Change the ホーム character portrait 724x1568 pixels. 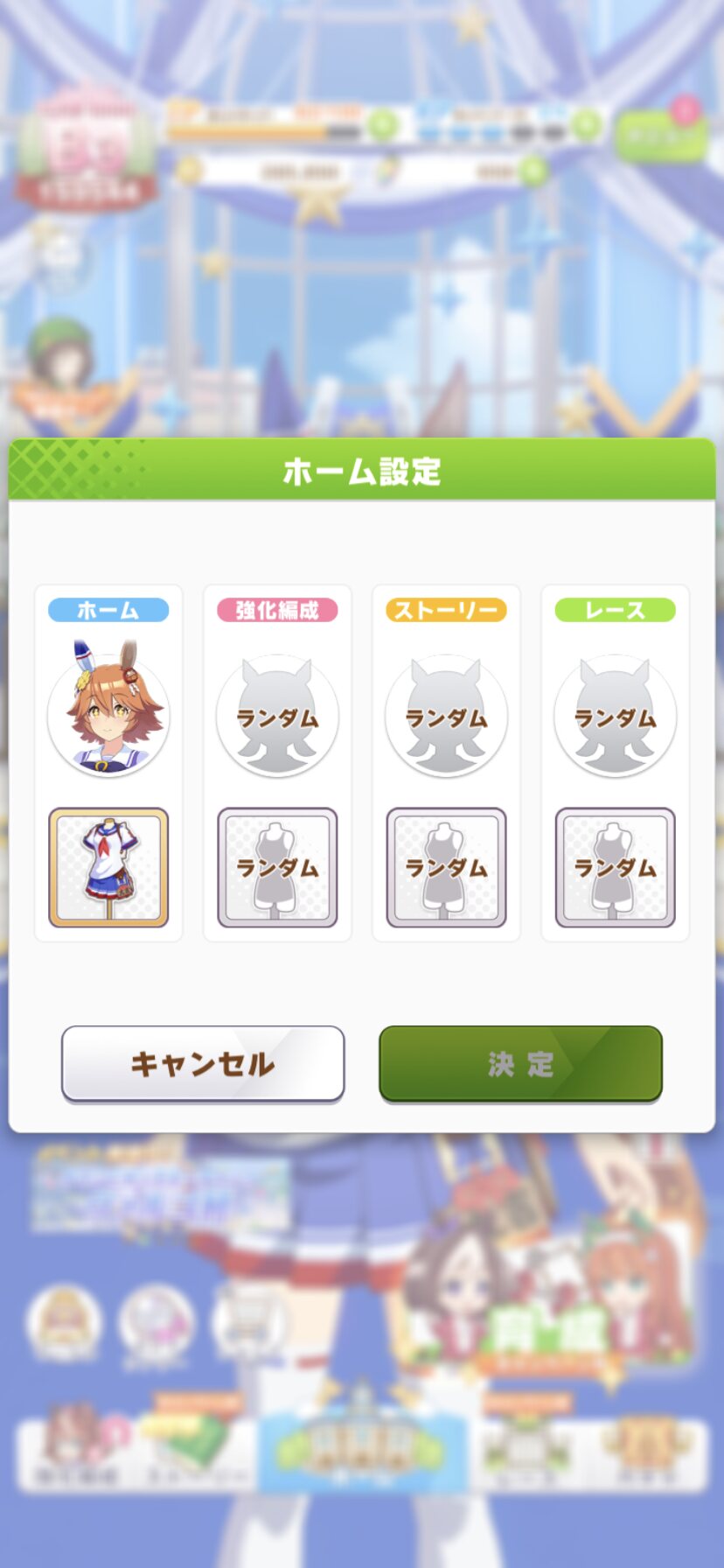[108, 715]
